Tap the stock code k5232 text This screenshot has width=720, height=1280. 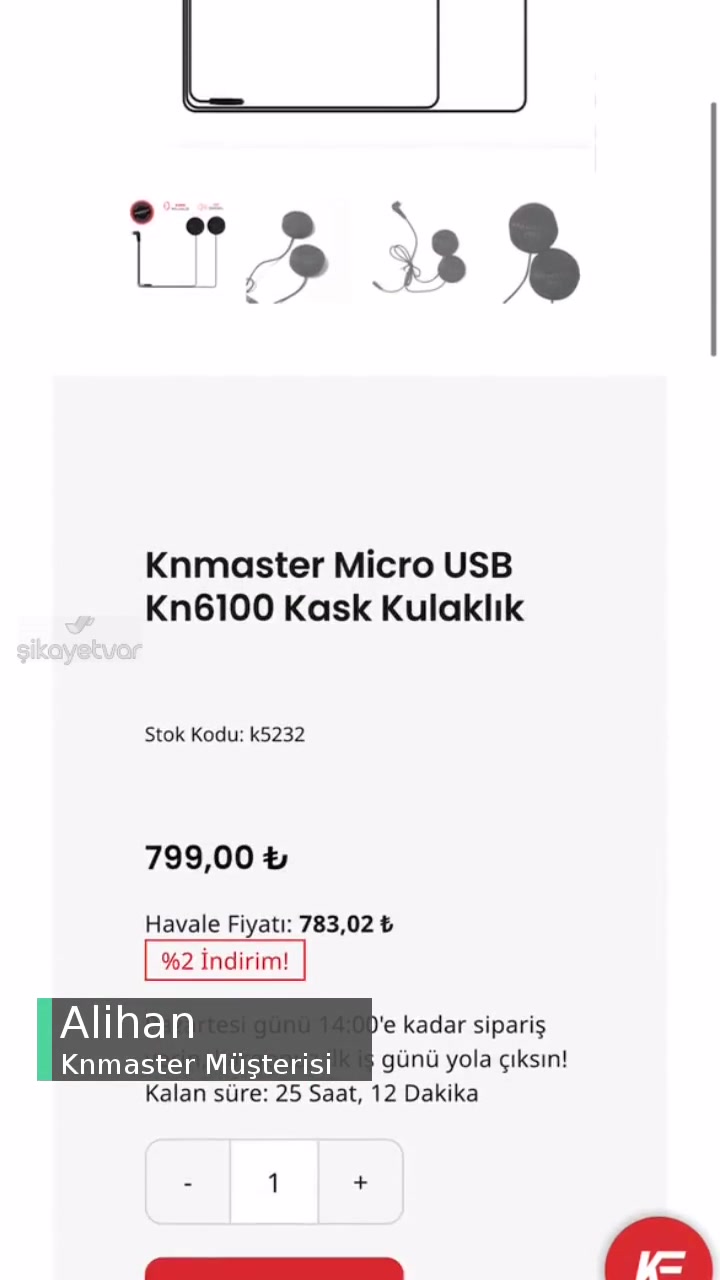click(225, 734)
